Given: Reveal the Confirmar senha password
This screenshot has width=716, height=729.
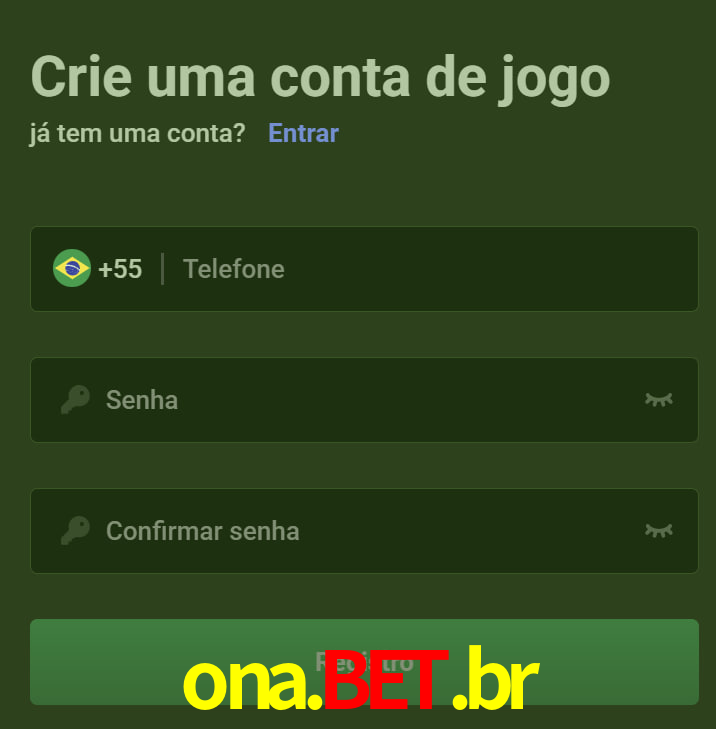Looking at the screenshot, I should coord(658,531).
